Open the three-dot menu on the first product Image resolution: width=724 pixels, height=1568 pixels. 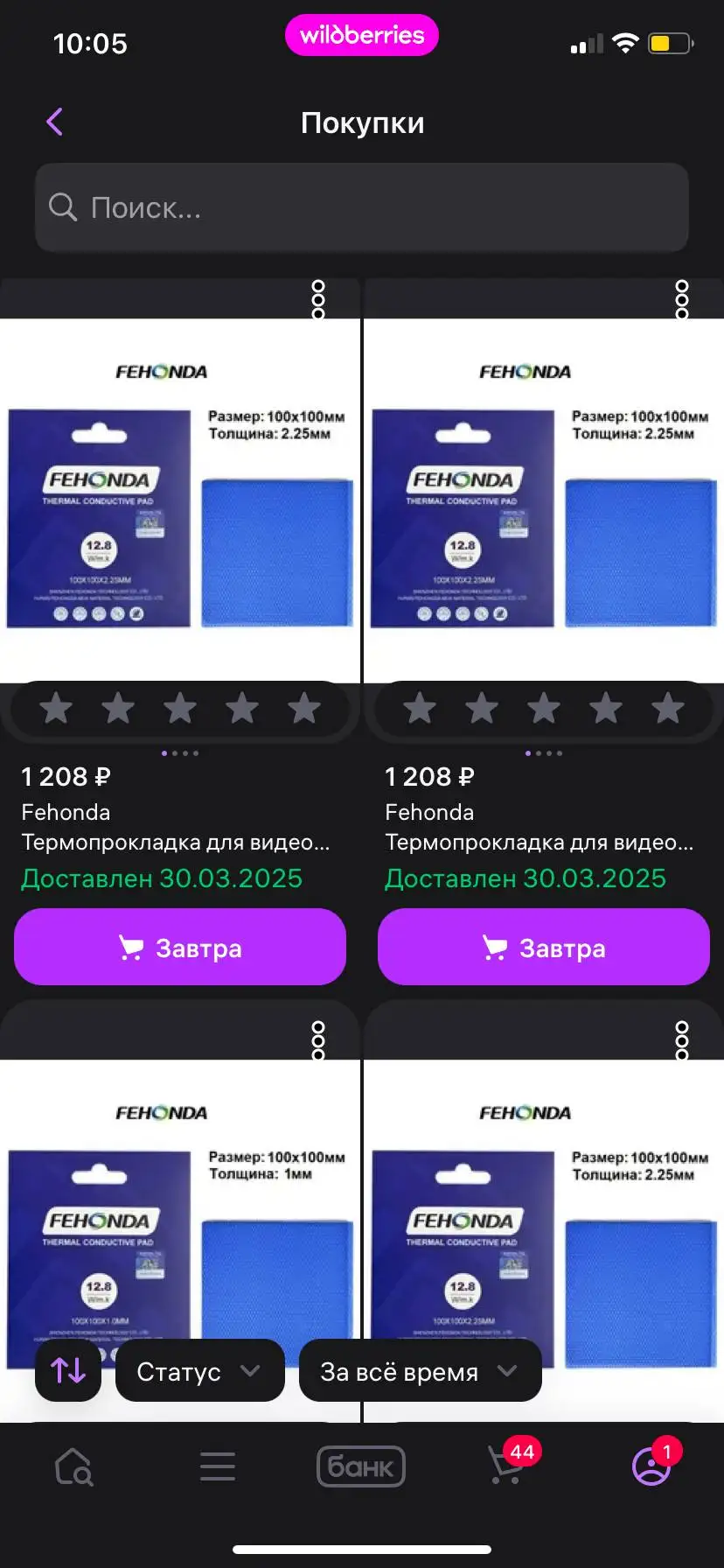pyautogui.click(x=320, y=298)
